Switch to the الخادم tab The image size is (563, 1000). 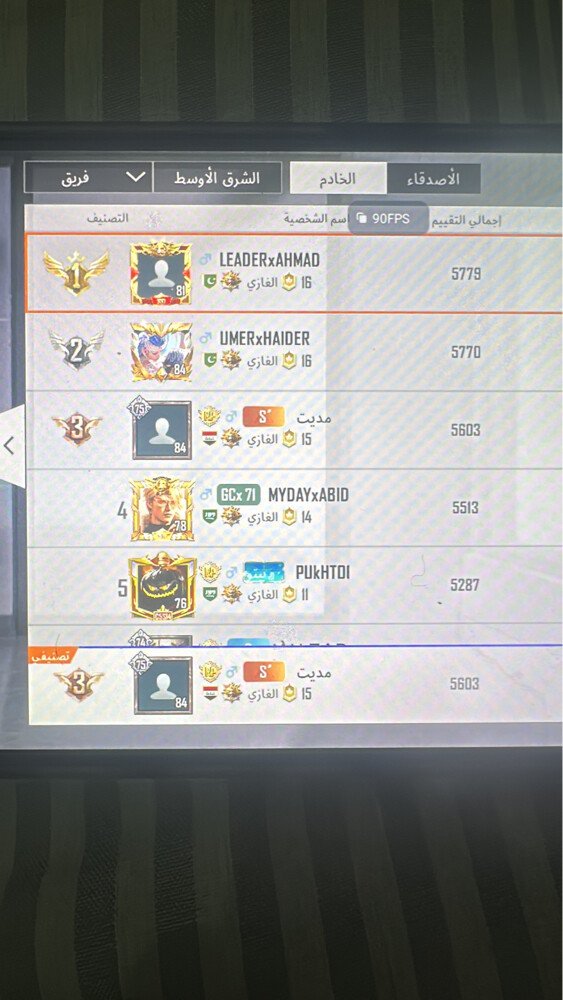click(338, 178)
